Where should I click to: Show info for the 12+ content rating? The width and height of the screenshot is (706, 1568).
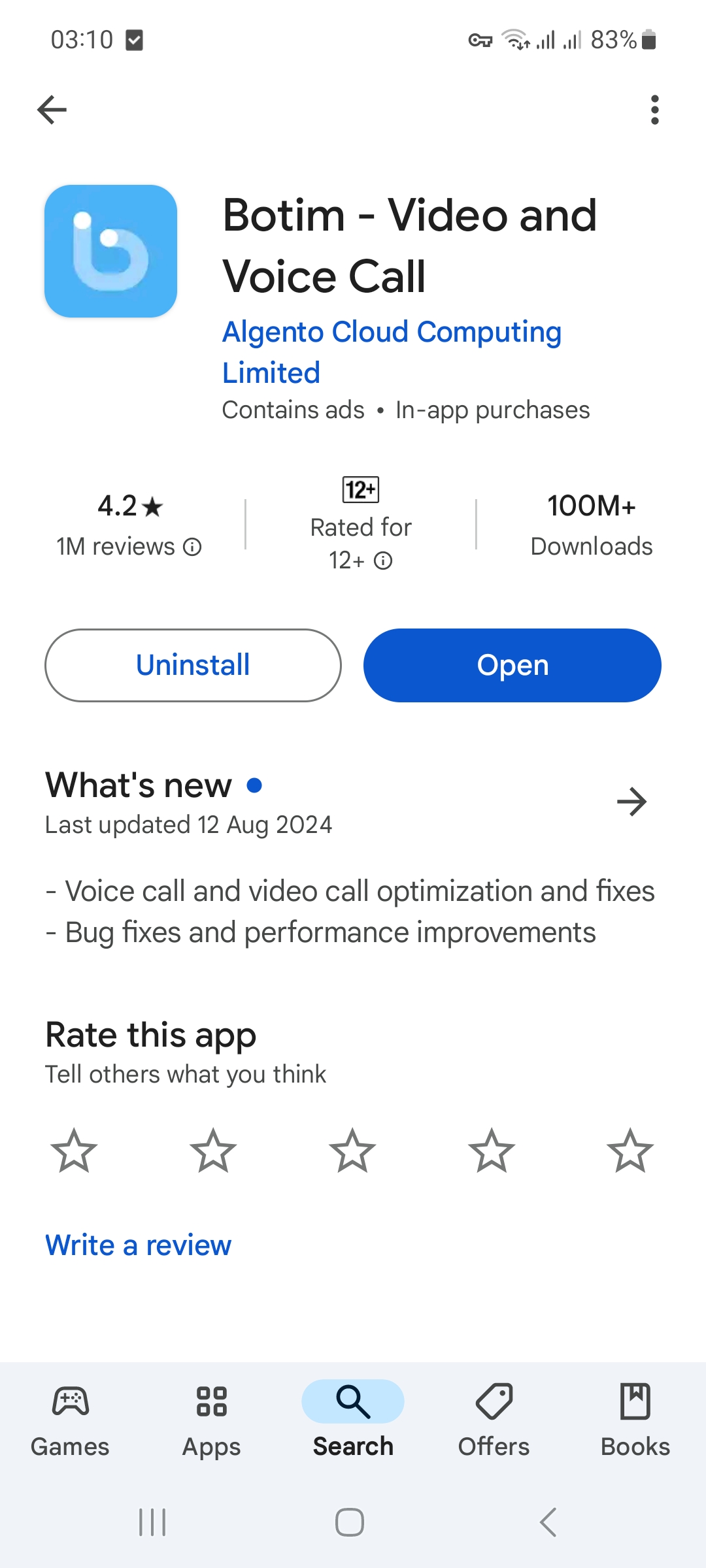click(383, 561)
